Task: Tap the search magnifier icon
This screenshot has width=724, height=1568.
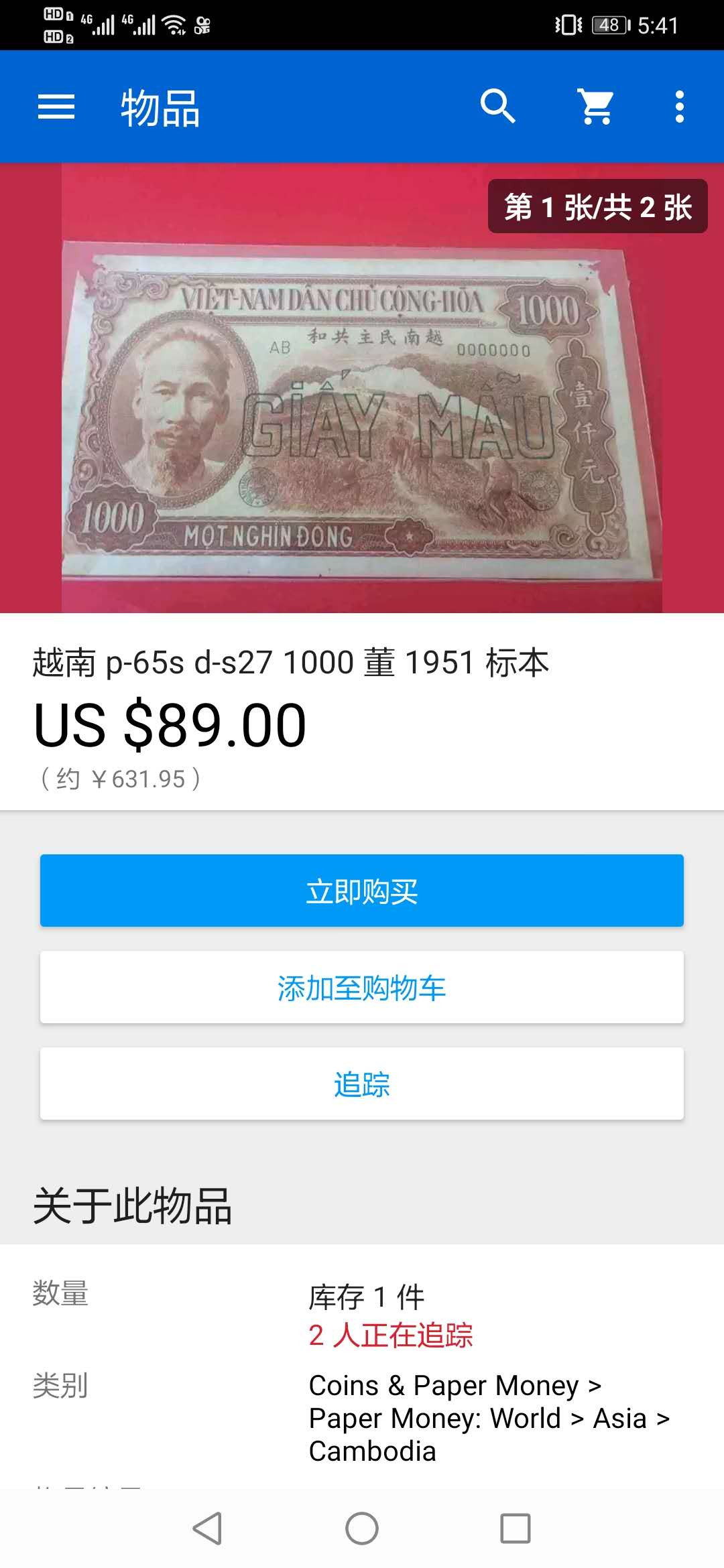Action: pyautogui.click(x=497, y=107)
